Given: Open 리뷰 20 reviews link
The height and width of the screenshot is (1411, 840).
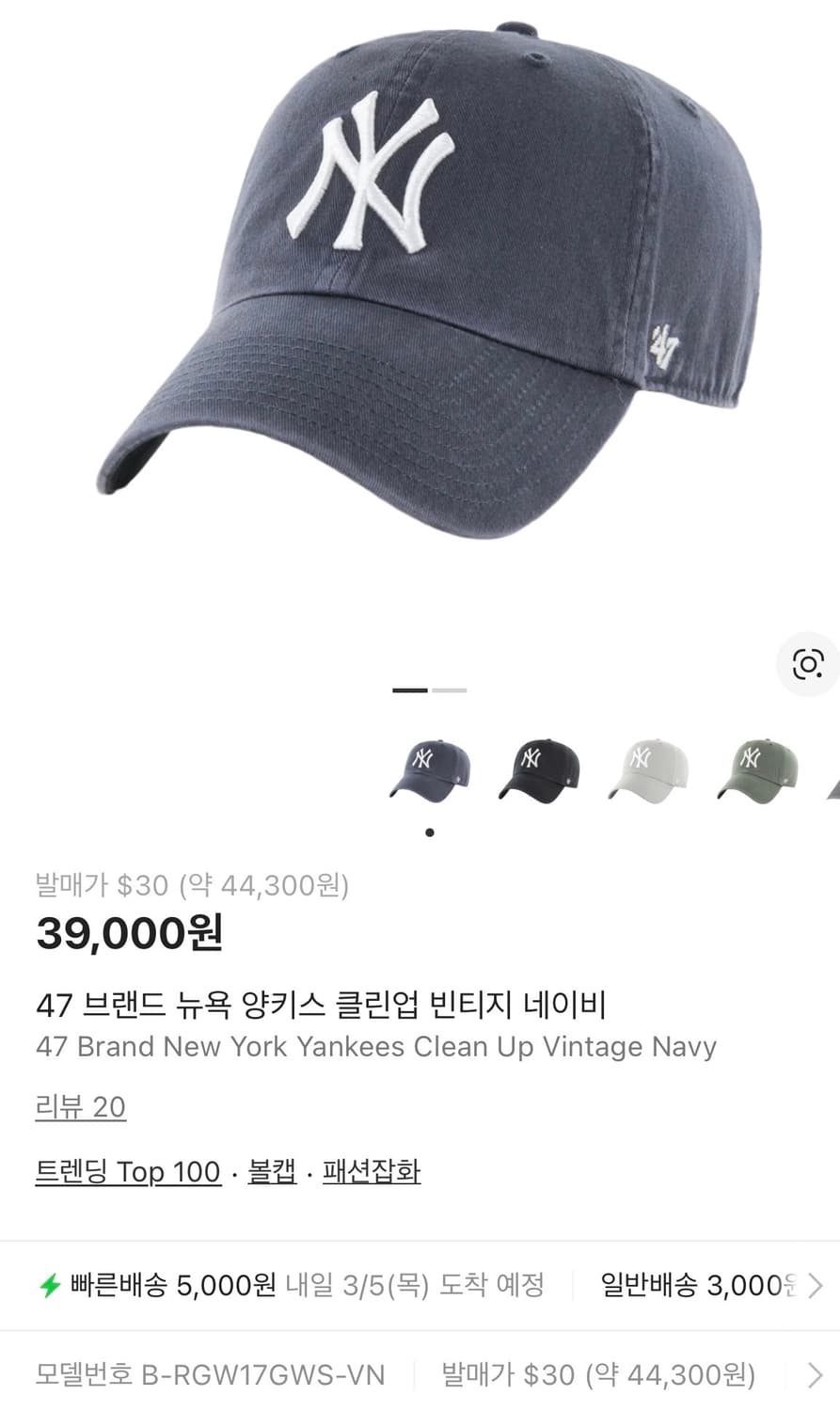Looking at the screenshot, I should (80, 1108).
